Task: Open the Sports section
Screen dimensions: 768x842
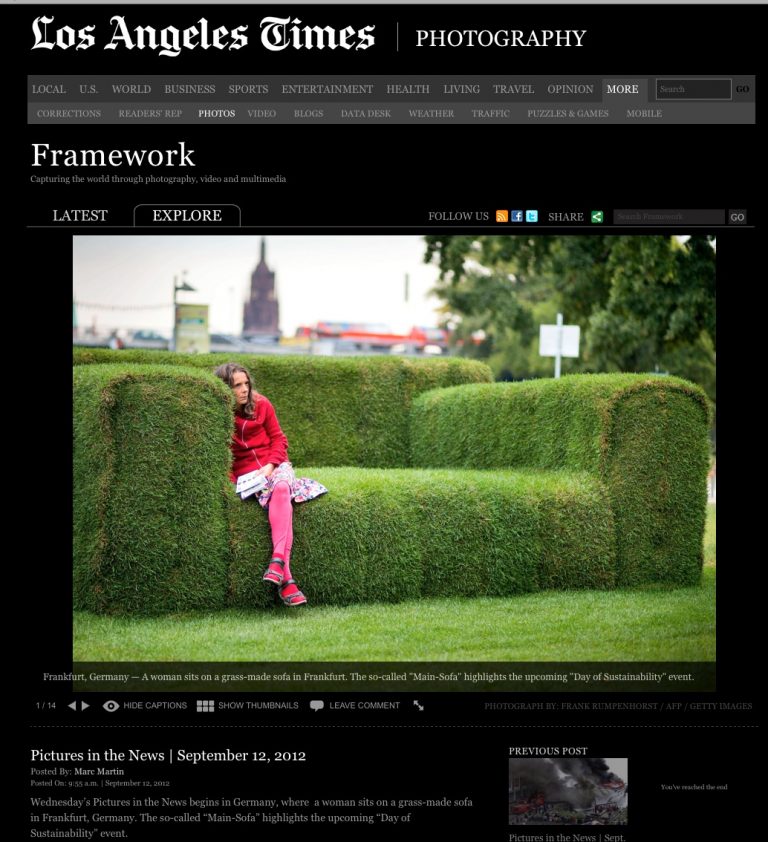Action: tap(248, 89)
